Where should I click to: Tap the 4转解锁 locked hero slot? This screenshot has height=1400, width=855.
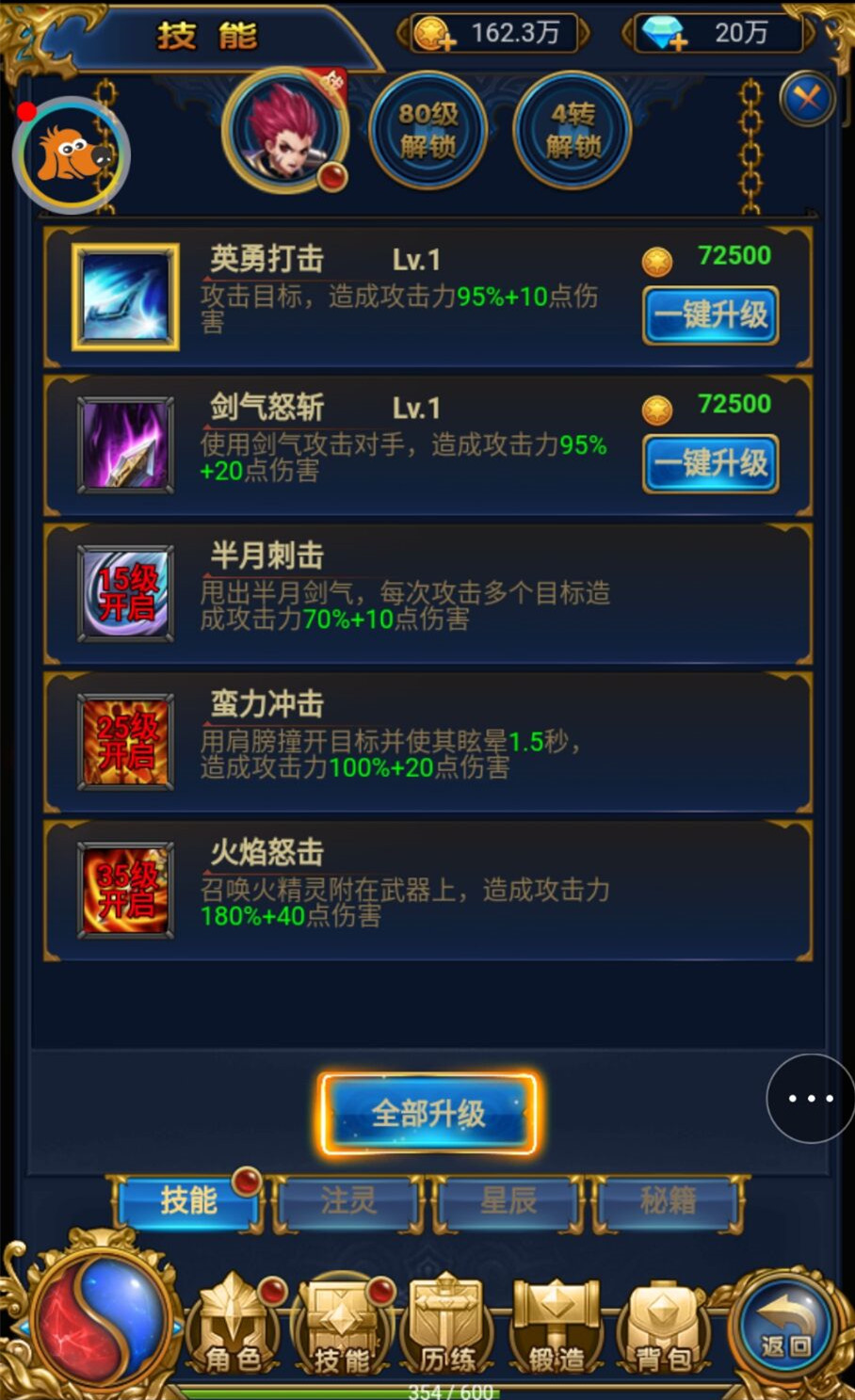coord(573,131)
